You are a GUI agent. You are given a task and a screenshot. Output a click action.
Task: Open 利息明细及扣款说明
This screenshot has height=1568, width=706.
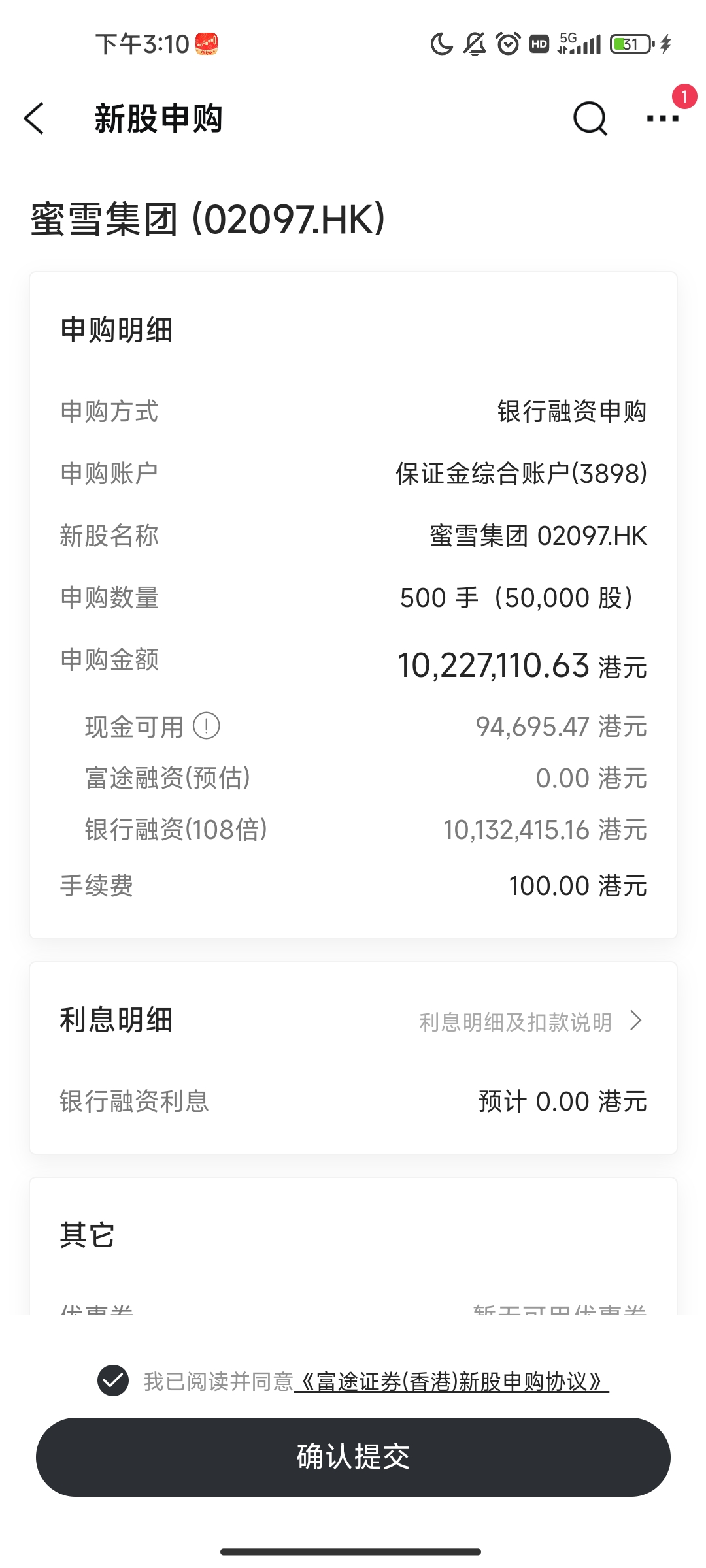(x=529, y=1021)
